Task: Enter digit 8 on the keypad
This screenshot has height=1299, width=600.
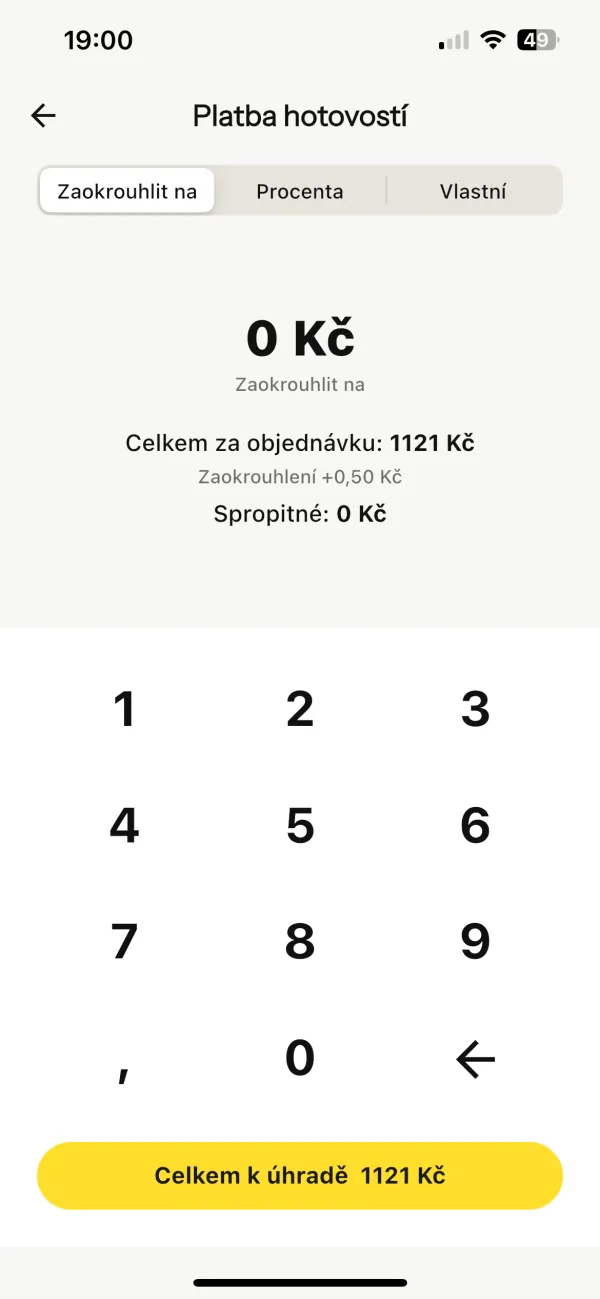Action: pyautogui.click(x=300, y=942)
